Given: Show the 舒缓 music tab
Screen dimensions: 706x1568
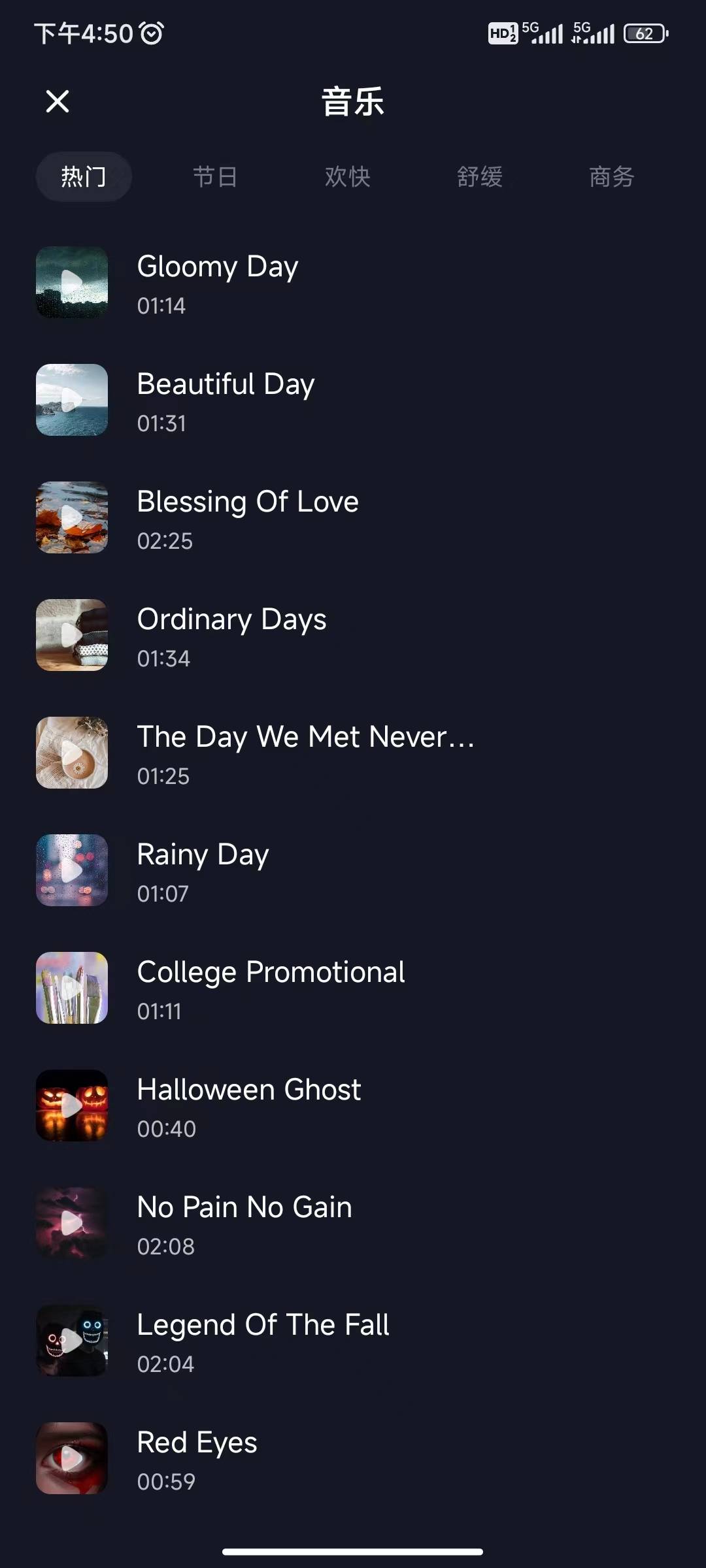Looking at the screenshot, I should (479, 176).
